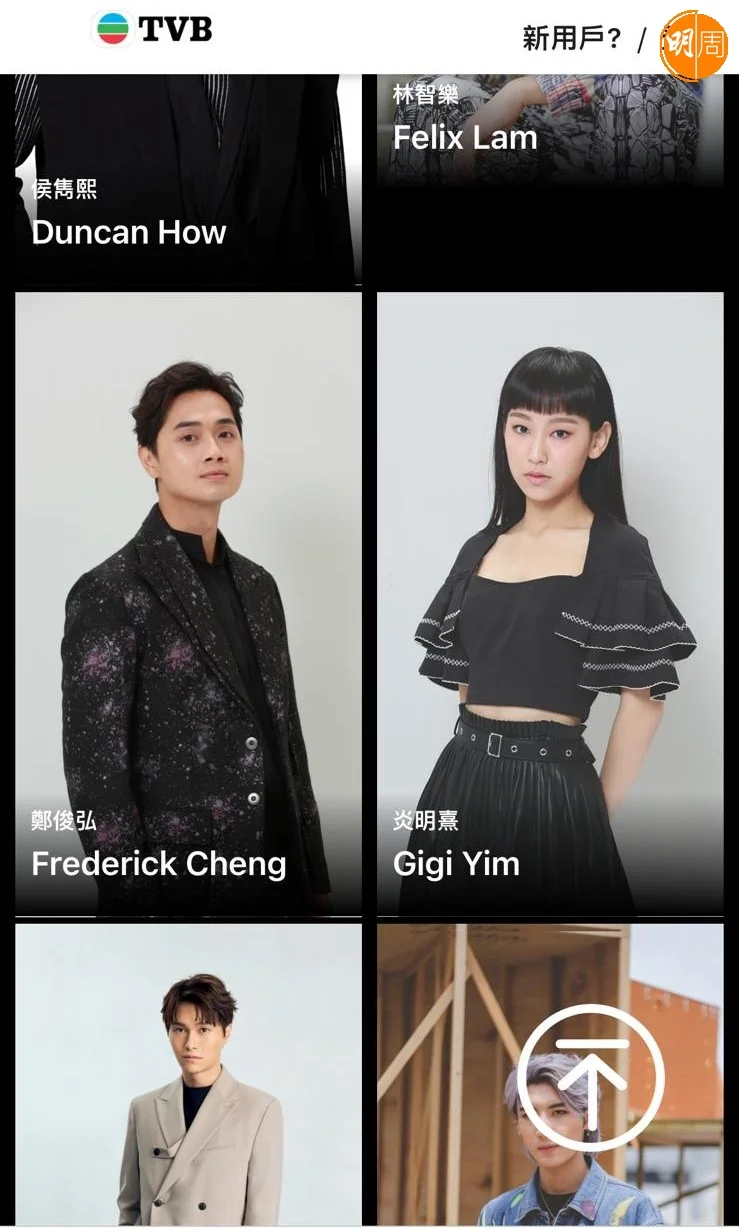Open the artist card with beige blazer
Image resolution: width=739 pixels, height=1229 pixels.
(188, 1075)
